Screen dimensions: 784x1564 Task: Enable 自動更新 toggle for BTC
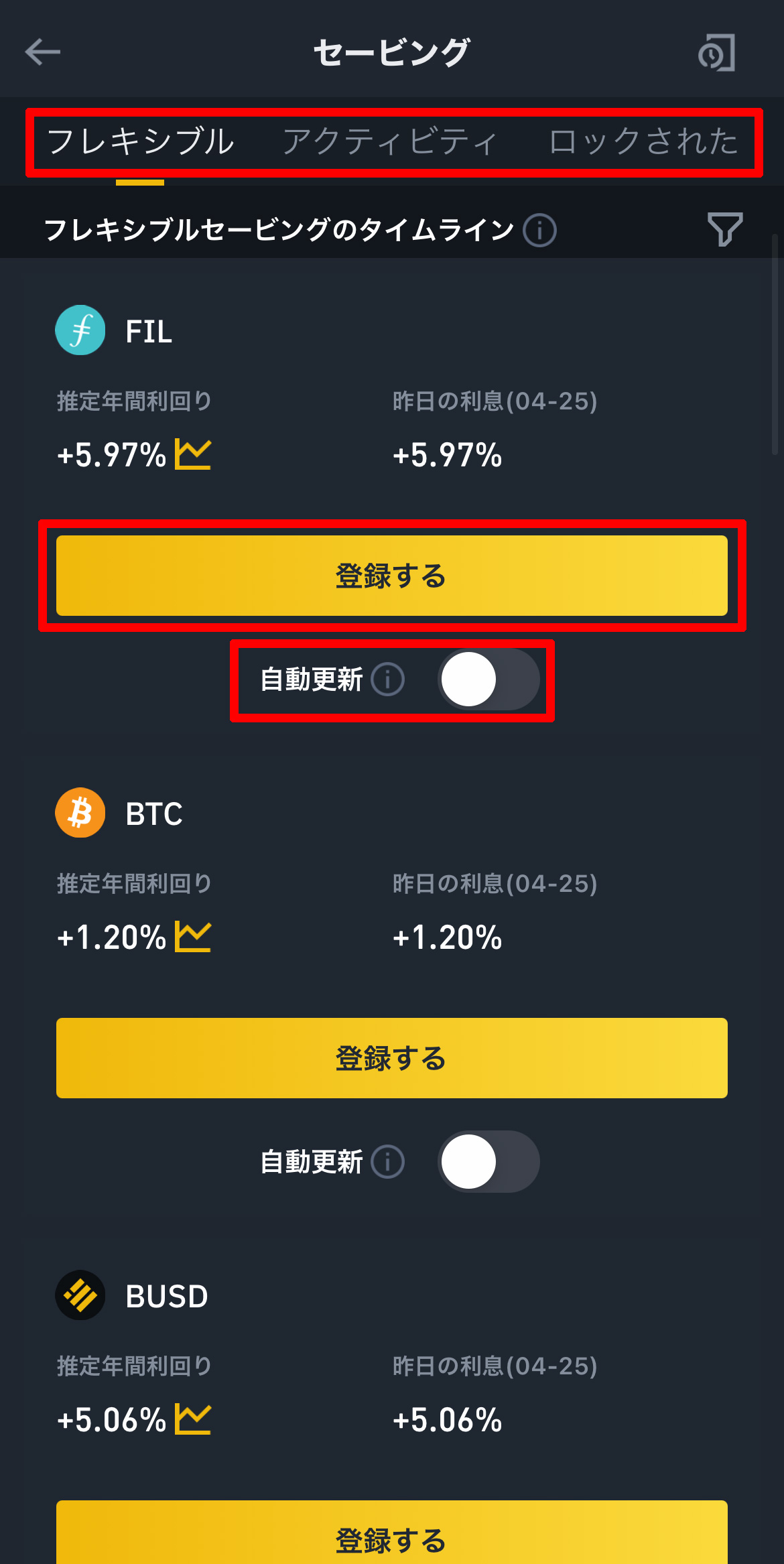tap(488, 1162)
